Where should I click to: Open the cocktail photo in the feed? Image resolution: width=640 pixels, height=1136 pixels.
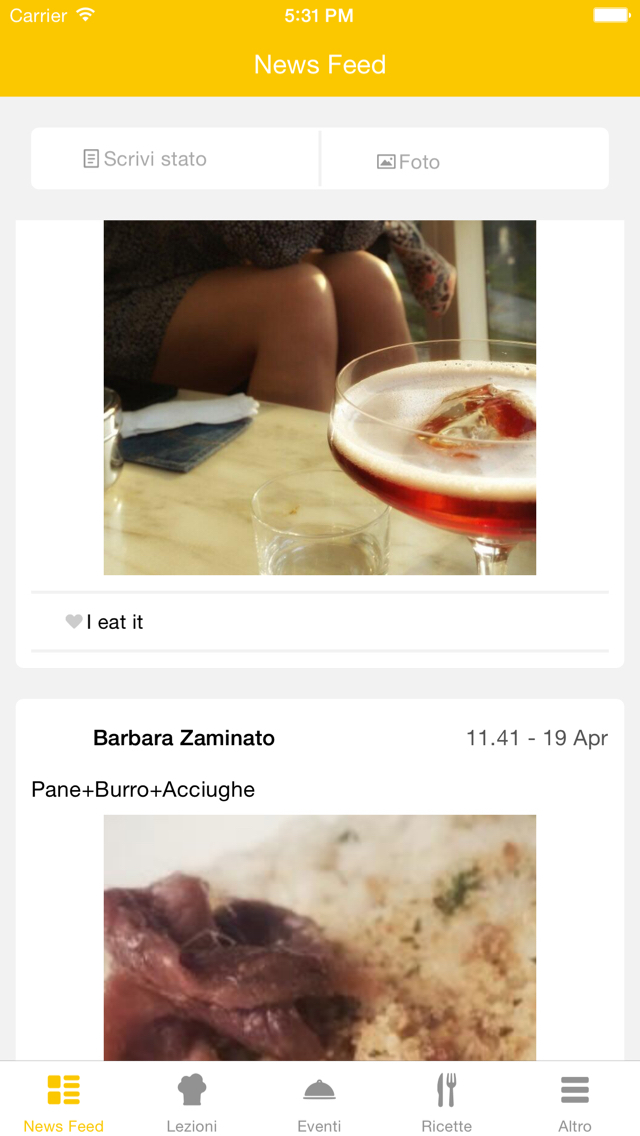coord(320,397)
